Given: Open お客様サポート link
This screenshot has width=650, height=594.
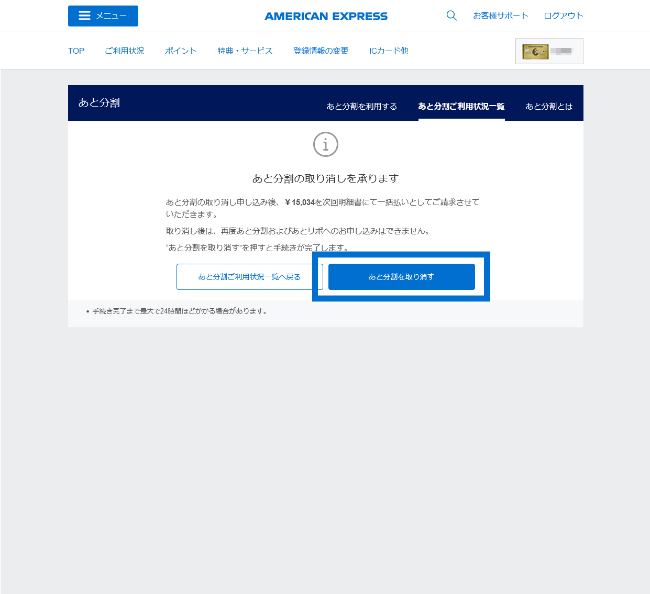Looking at the screenshot, I should point(500,16).
